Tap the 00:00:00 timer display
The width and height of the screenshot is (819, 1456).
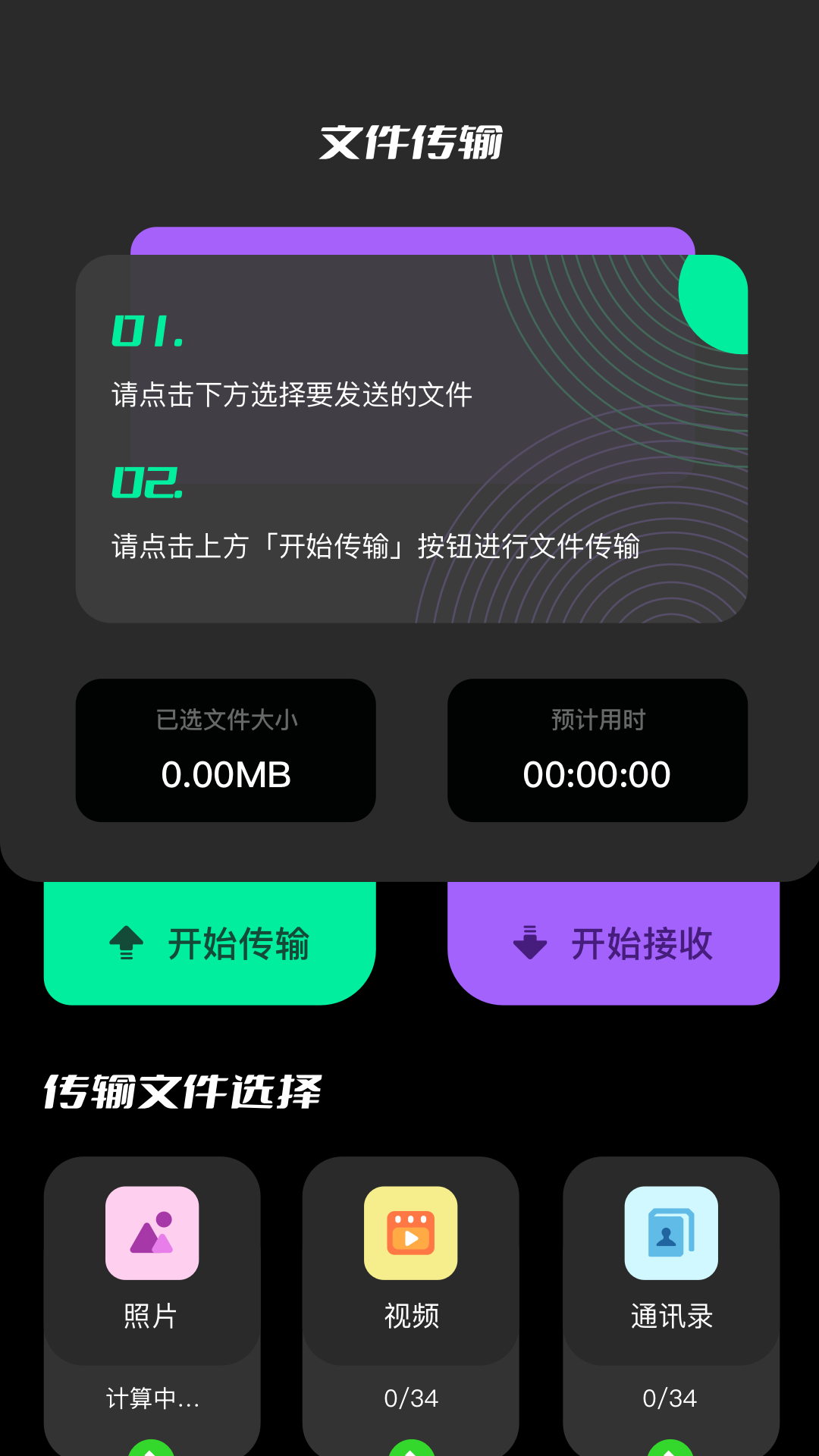coord(597,774)
